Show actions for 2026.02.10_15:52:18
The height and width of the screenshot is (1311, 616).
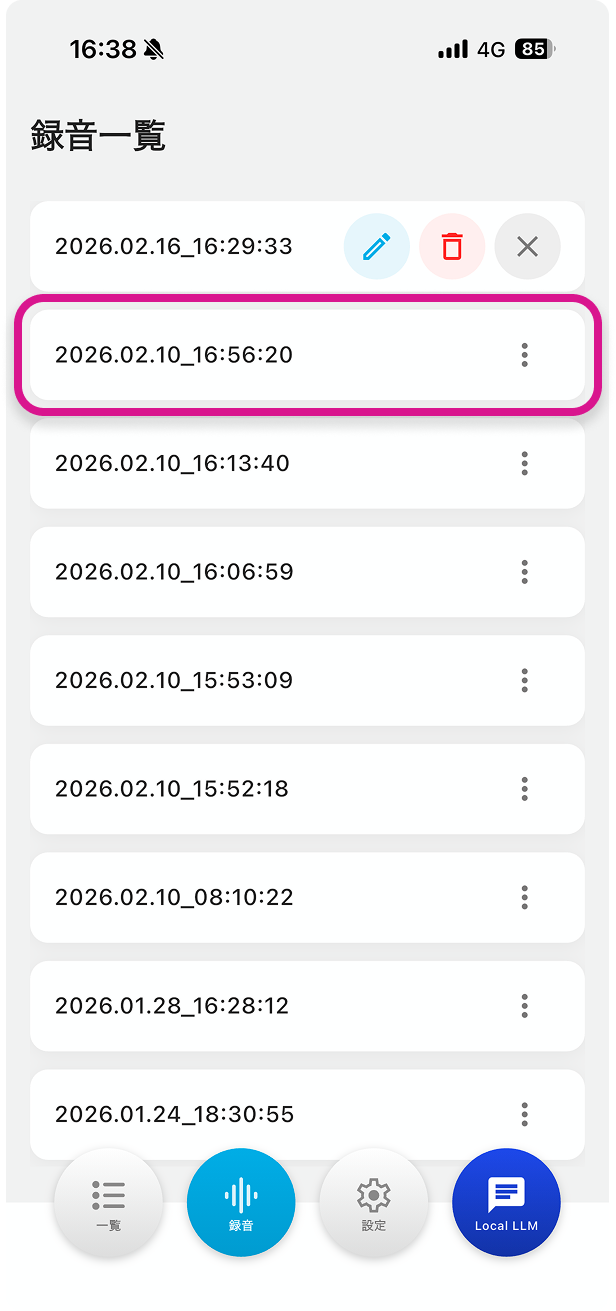[524, 789]
